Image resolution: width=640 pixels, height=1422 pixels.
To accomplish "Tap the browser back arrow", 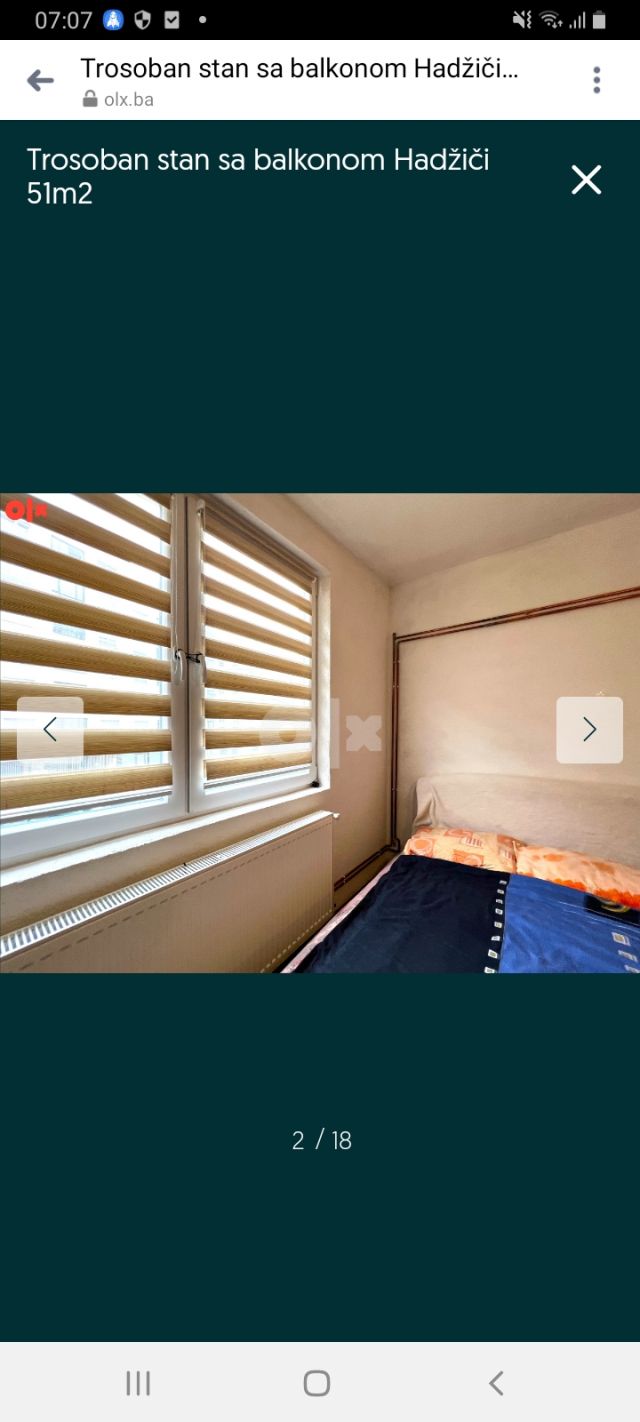I will coord(40,81).
